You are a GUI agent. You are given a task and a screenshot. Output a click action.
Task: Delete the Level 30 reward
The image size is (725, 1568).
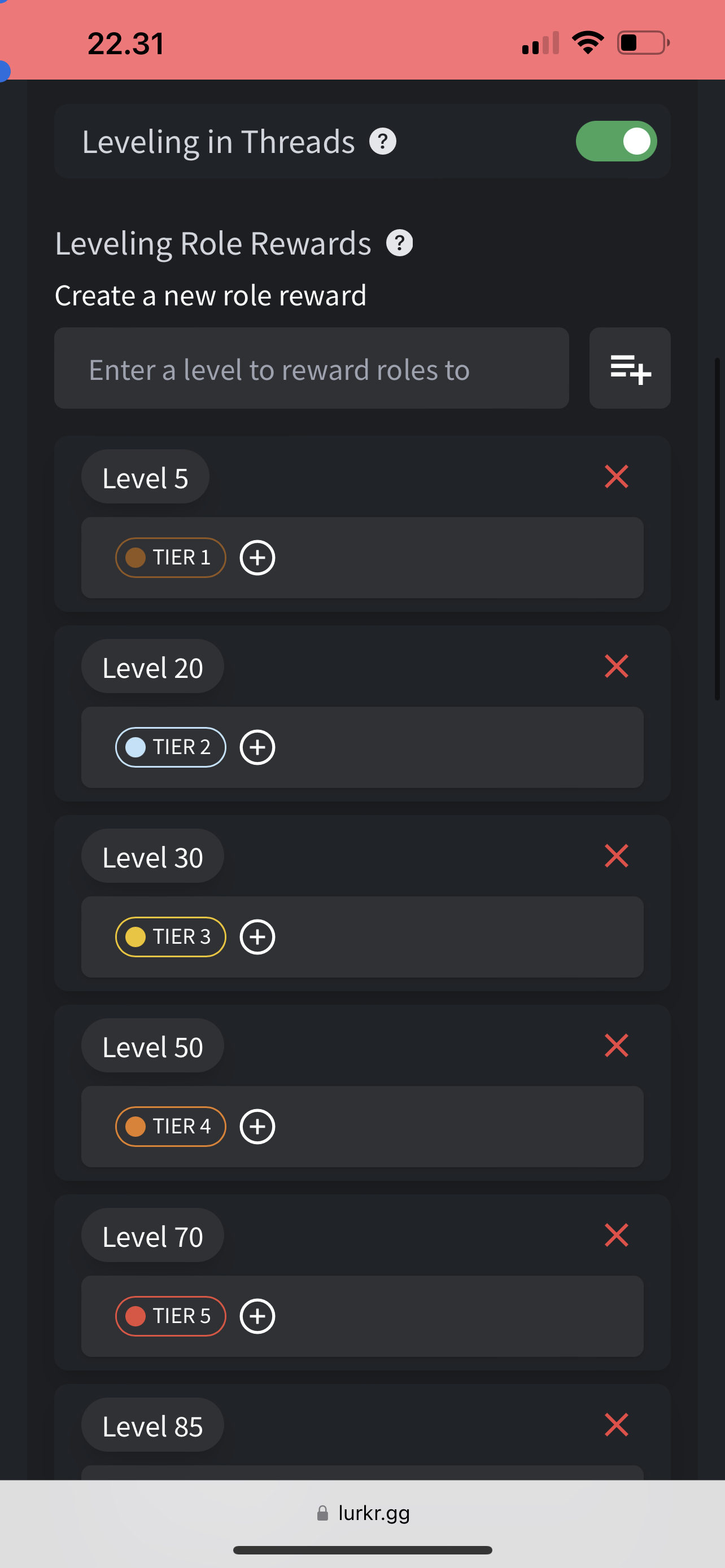pyautogui.click(x=616, y=856)
